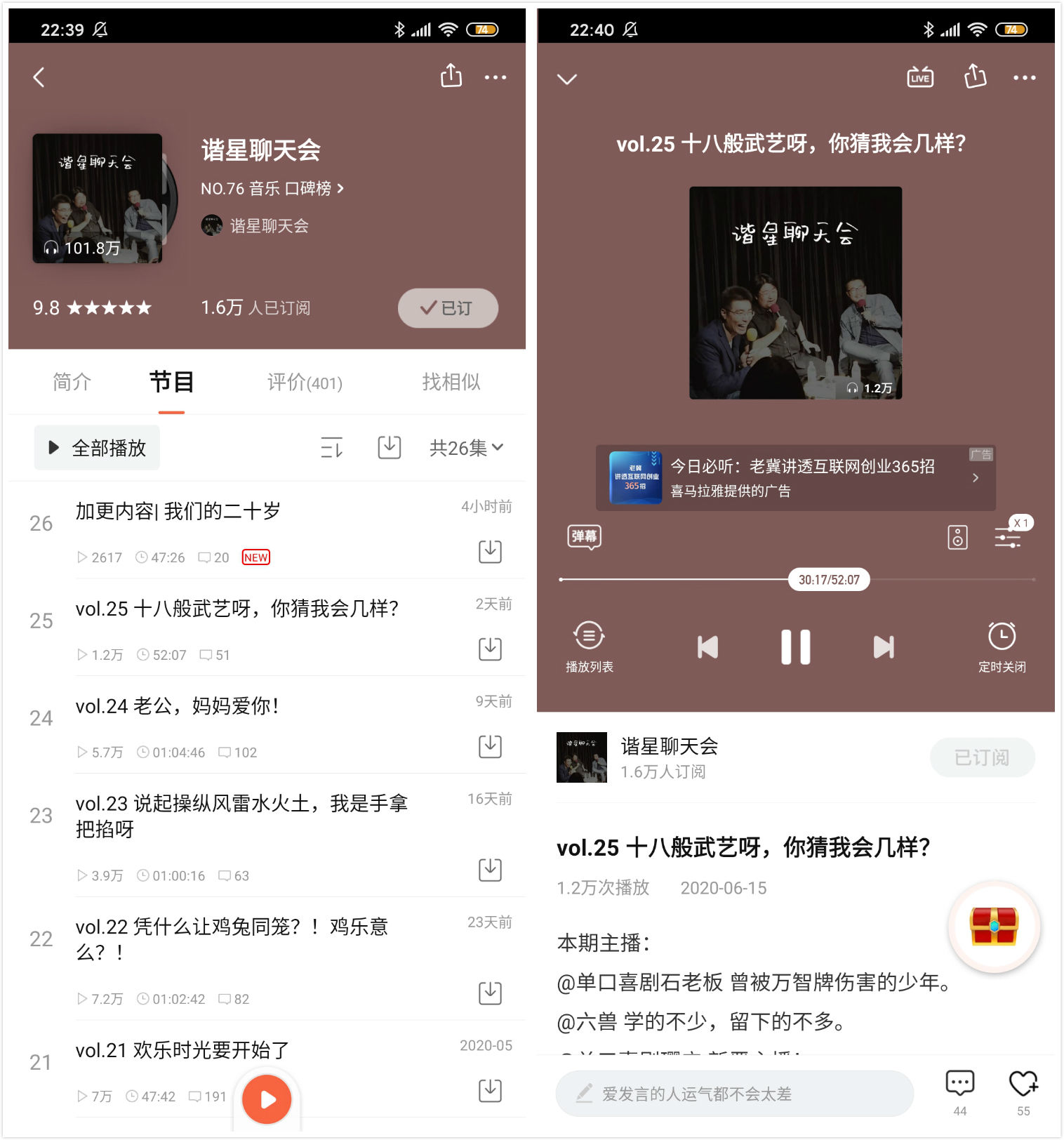Open episode vol.24 老公,妈妈爱你!
This screenshot has width=1064, height=1140.
tap(177, 706)
